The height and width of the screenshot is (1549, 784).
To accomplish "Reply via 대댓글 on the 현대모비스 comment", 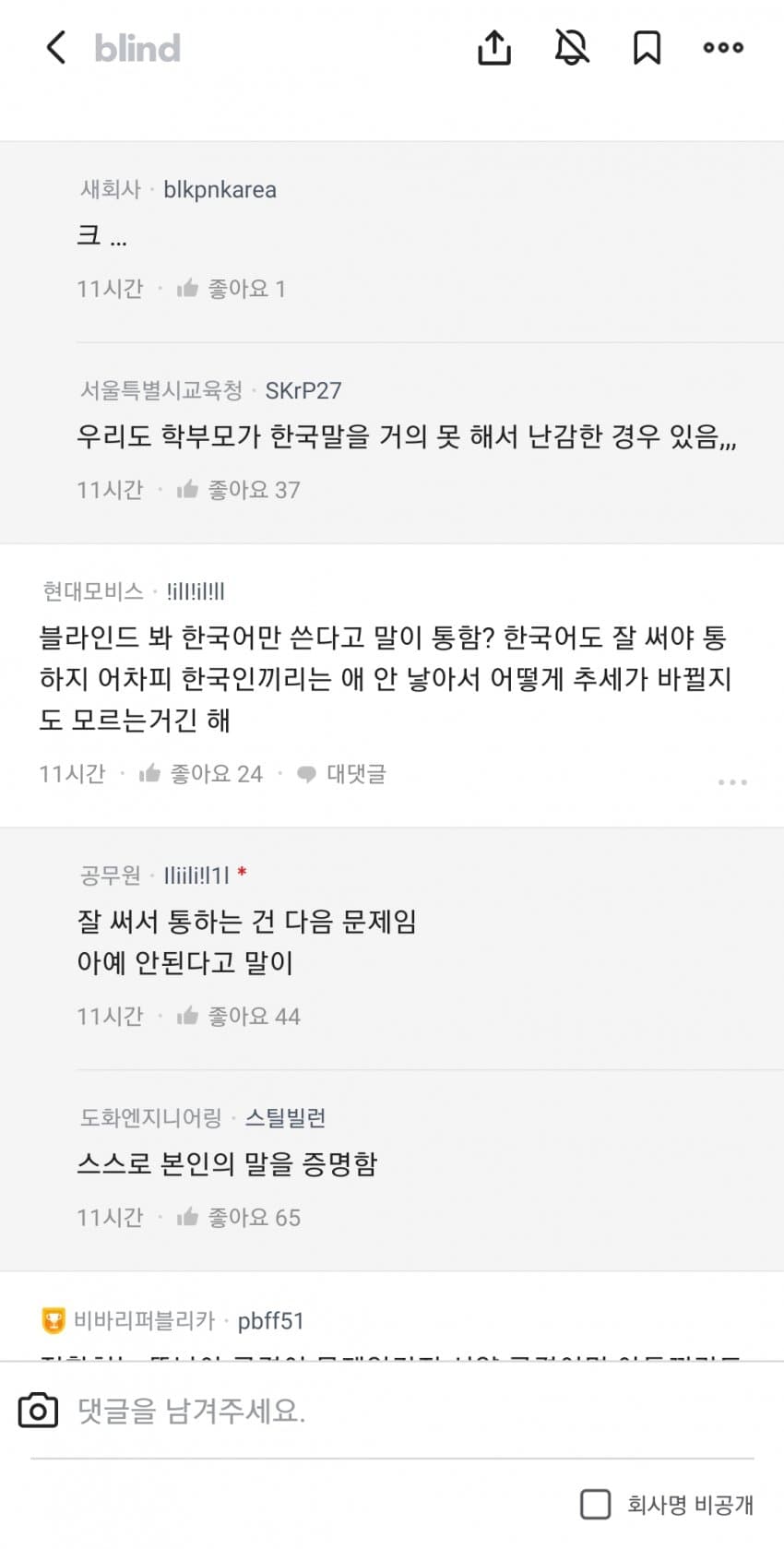I will point(342,774).
